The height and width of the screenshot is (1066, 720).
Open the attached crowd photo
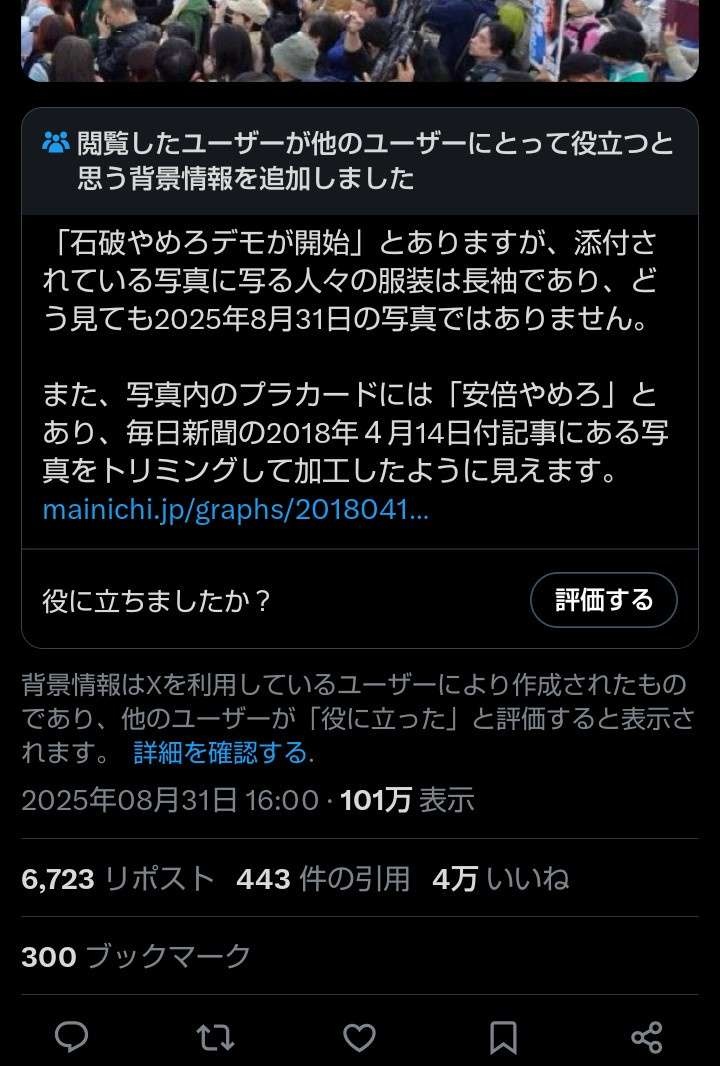pyautogui.click(x=360, y=40)
